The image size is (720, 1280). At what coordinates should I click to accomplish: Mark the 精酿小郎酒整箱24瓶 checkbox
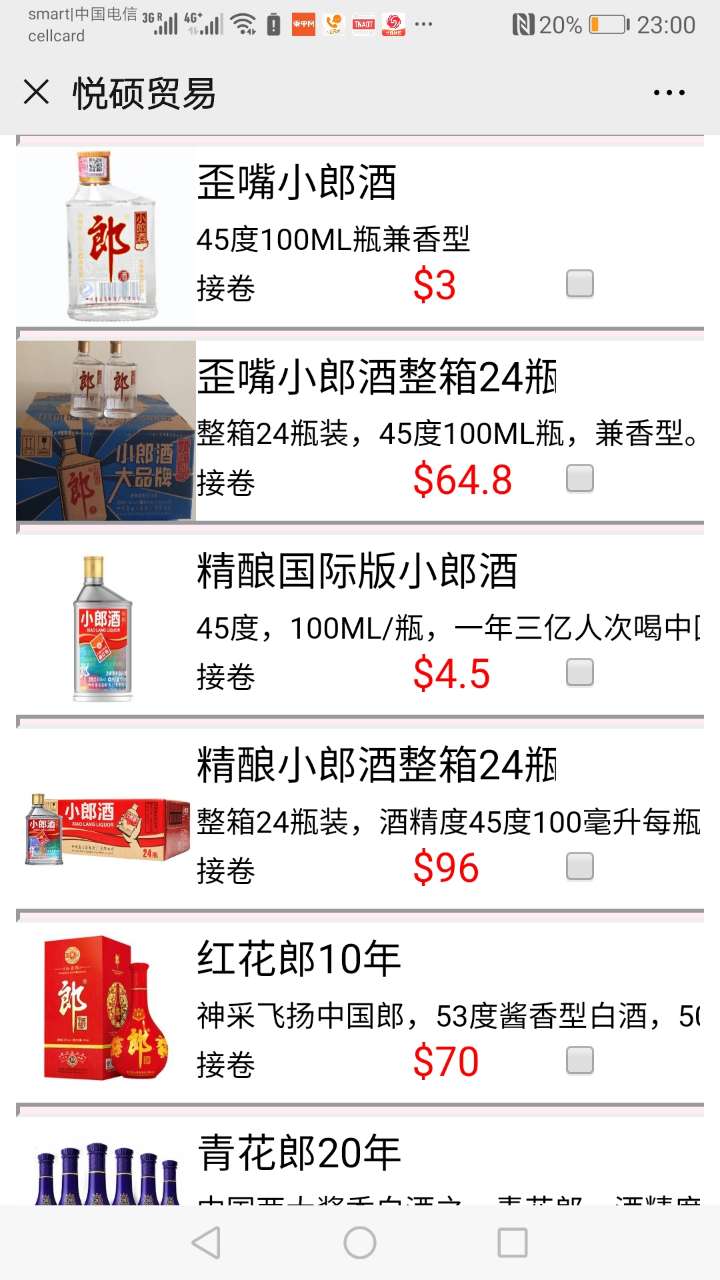(580, 866)
